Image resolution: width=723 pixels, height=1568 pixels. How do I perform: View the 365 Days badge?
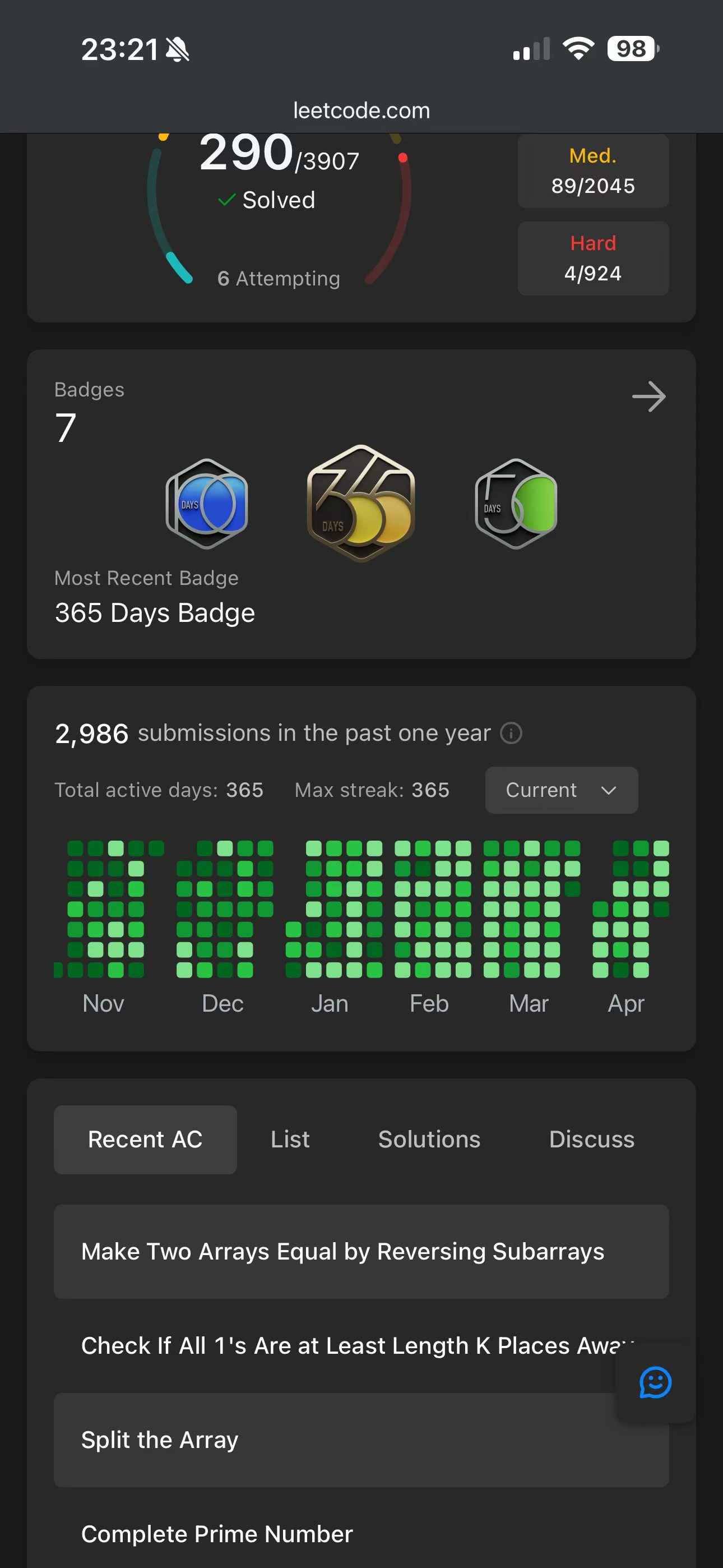(x=361, y=503)
